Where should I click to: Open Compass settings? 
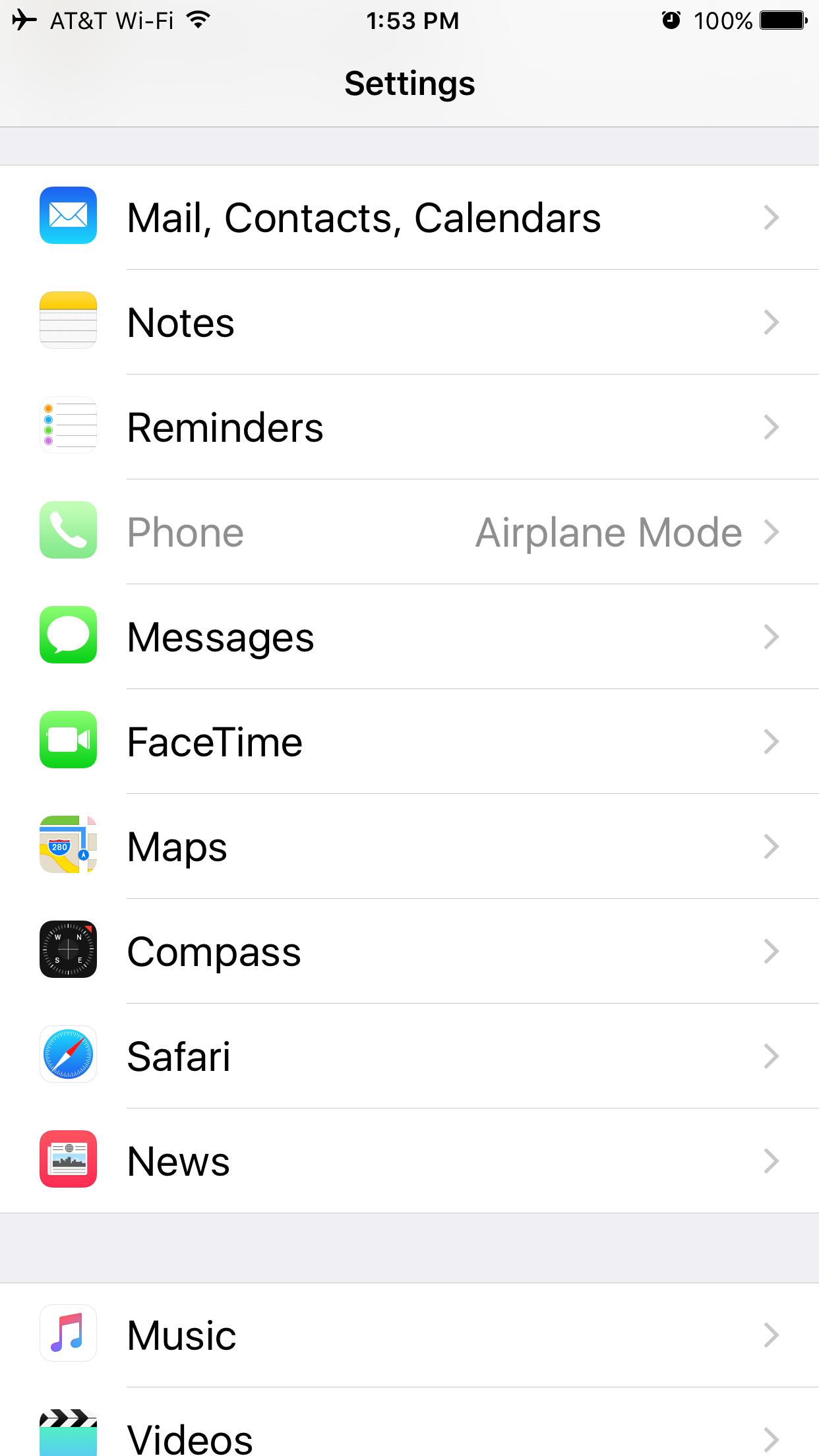click(409, 952)
